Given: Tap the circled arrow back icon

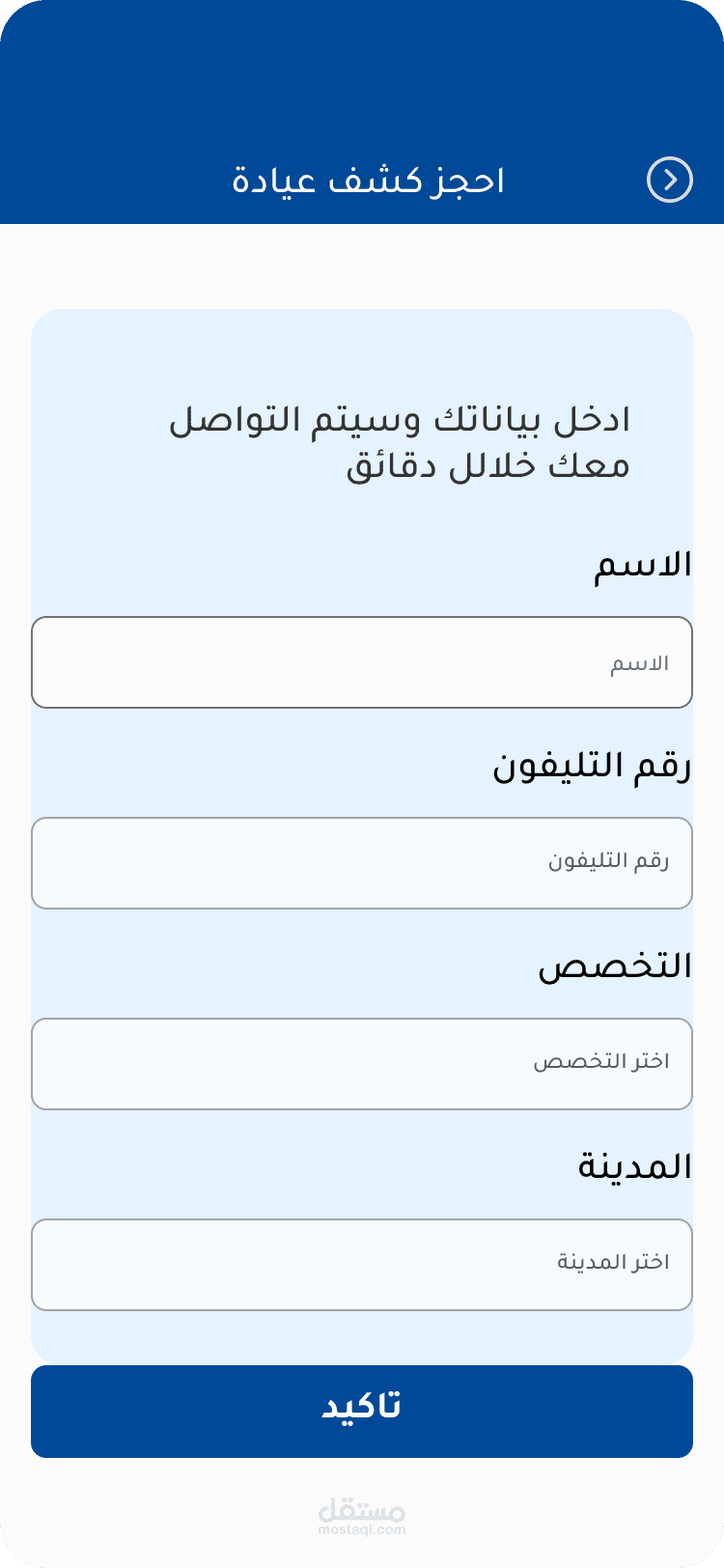Looking at the screenshot, I should 669,180.
